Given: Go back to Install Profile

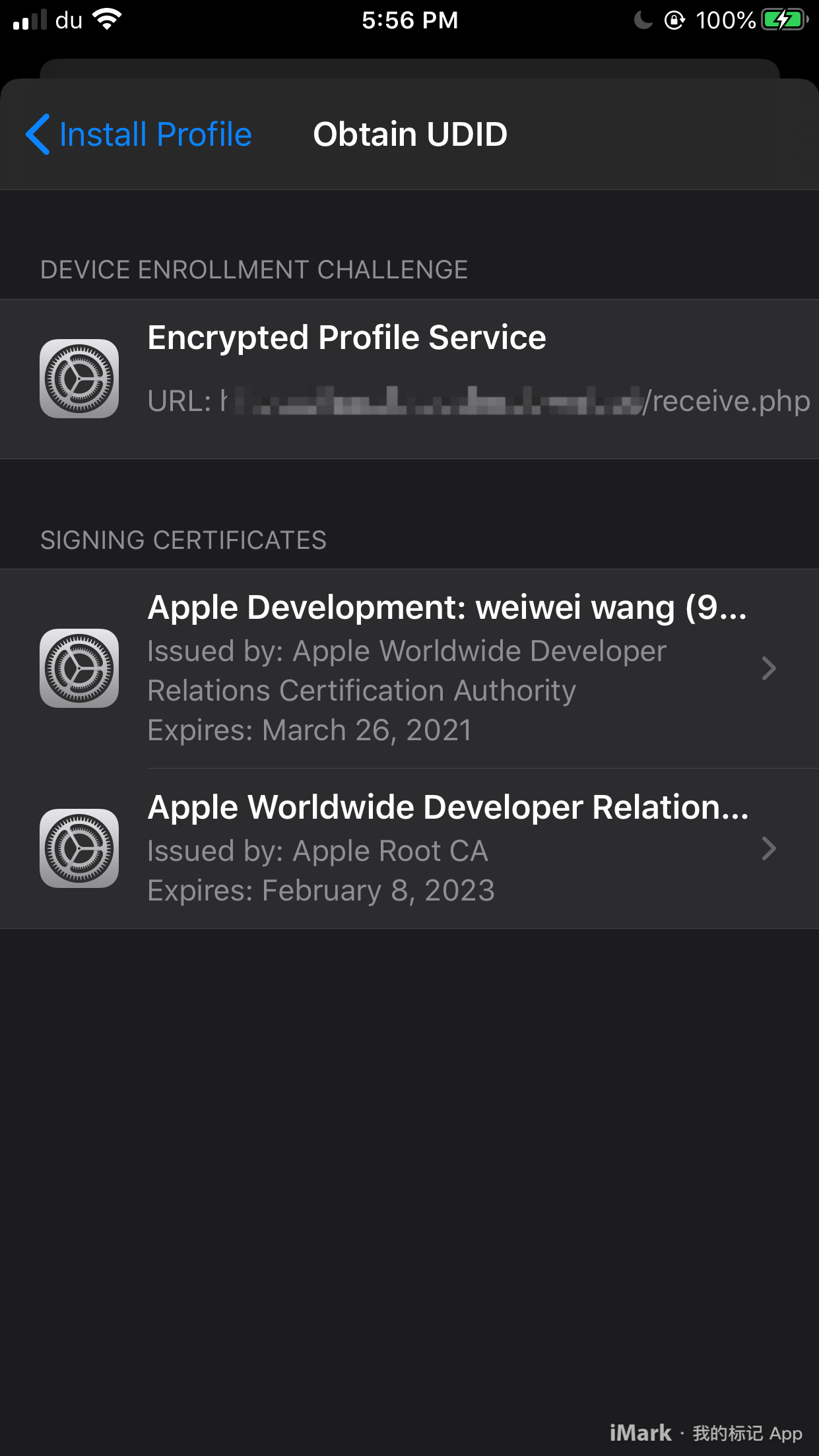Looking at the screenshot, I should coord(139,135).
